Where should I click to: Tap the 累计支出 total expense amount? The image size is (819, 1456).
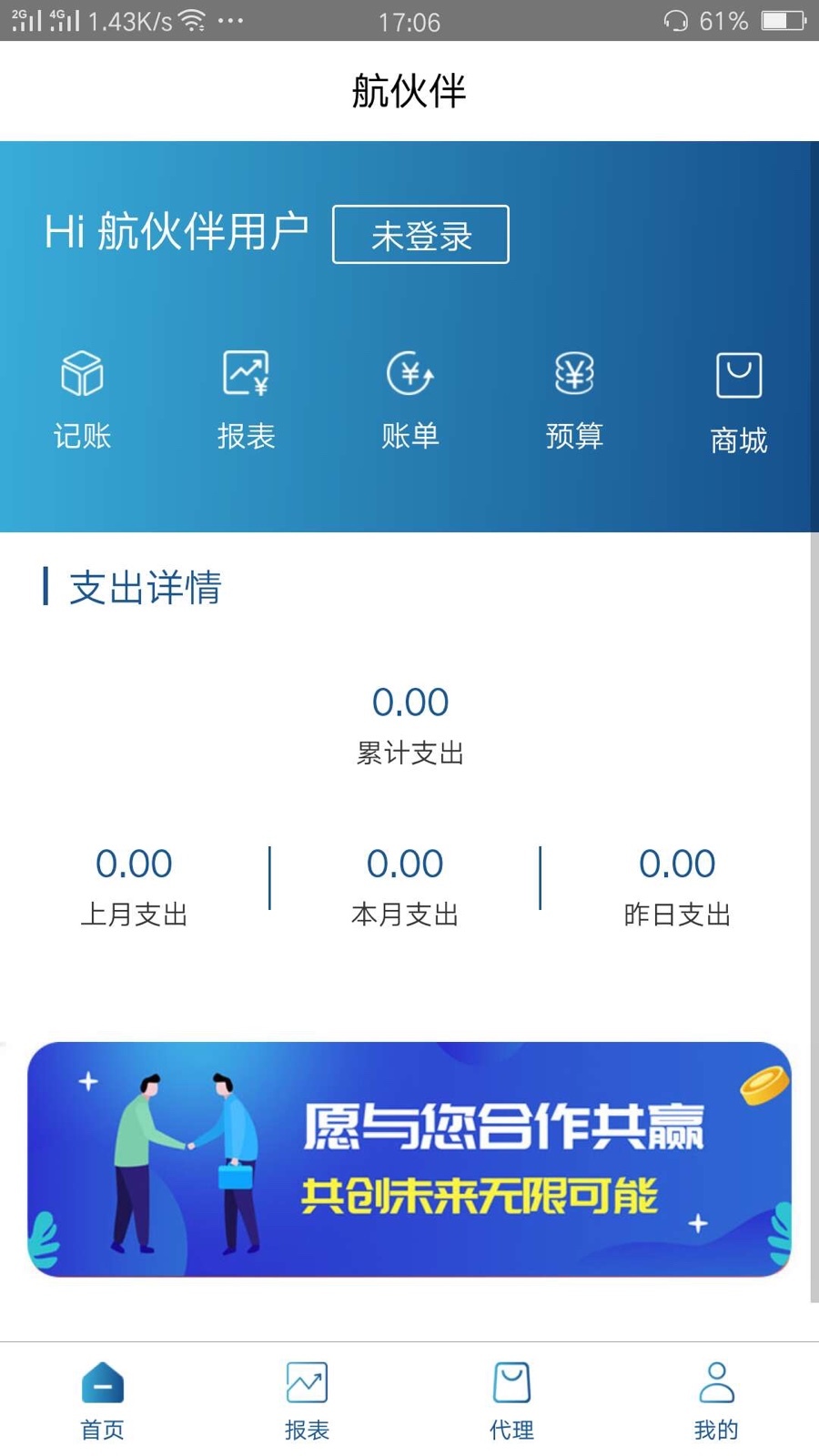pos(409,703)
